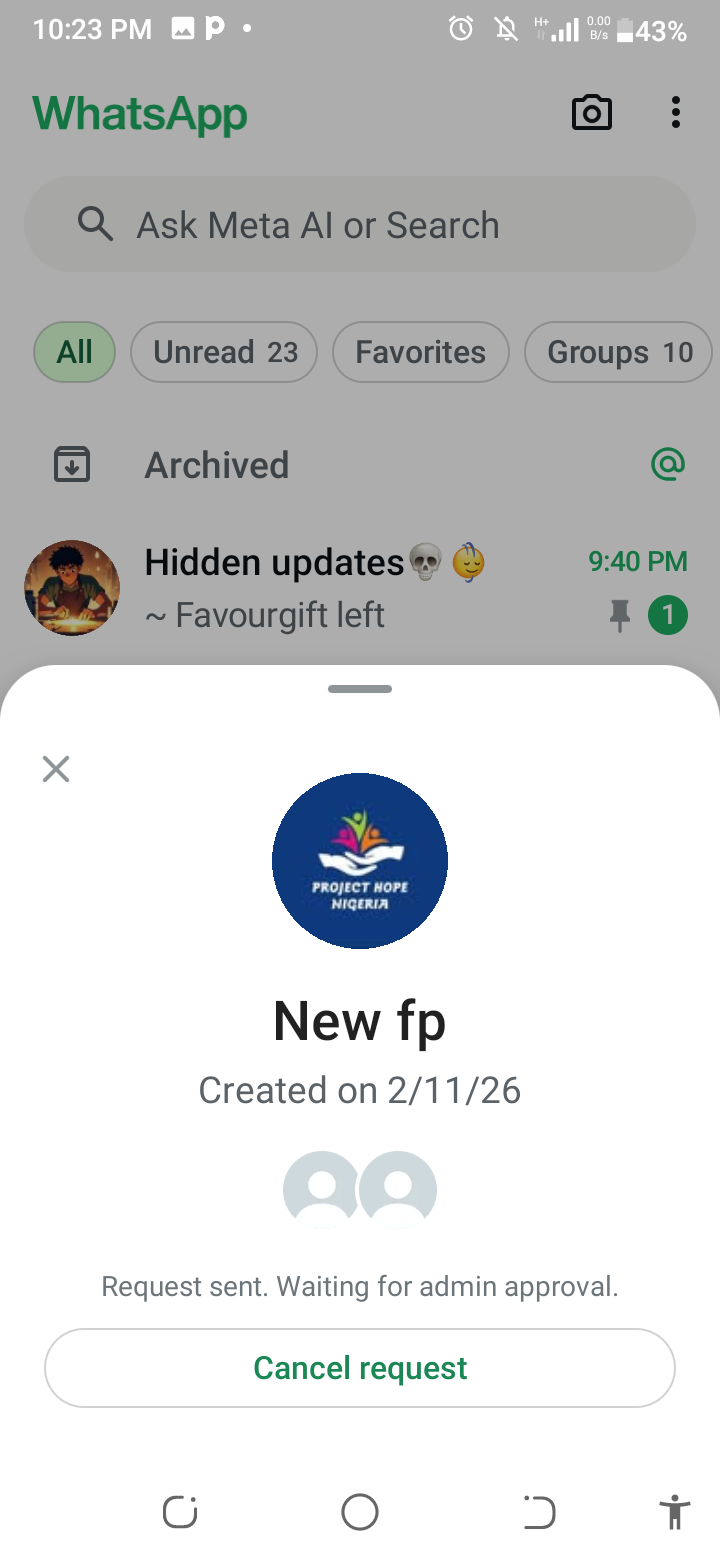The image size is (720, 1560).
Task: Tap the system back button
Action: [540, 1512]
